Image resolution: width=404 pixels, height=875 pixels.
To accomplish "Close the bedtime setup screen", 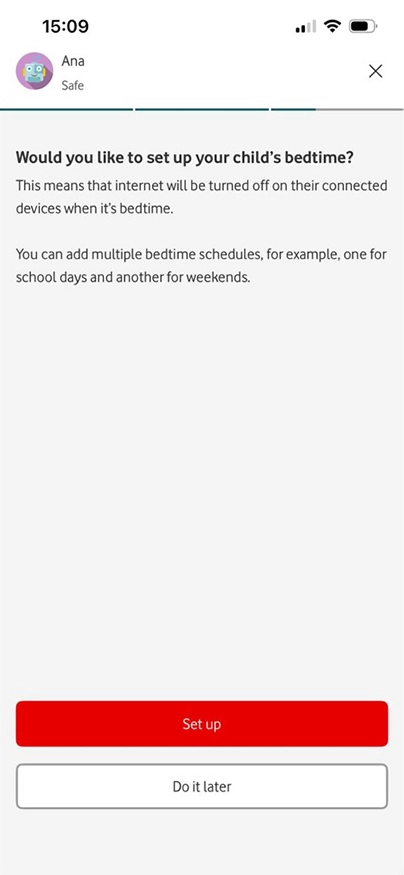I will (x=376, y=71).
